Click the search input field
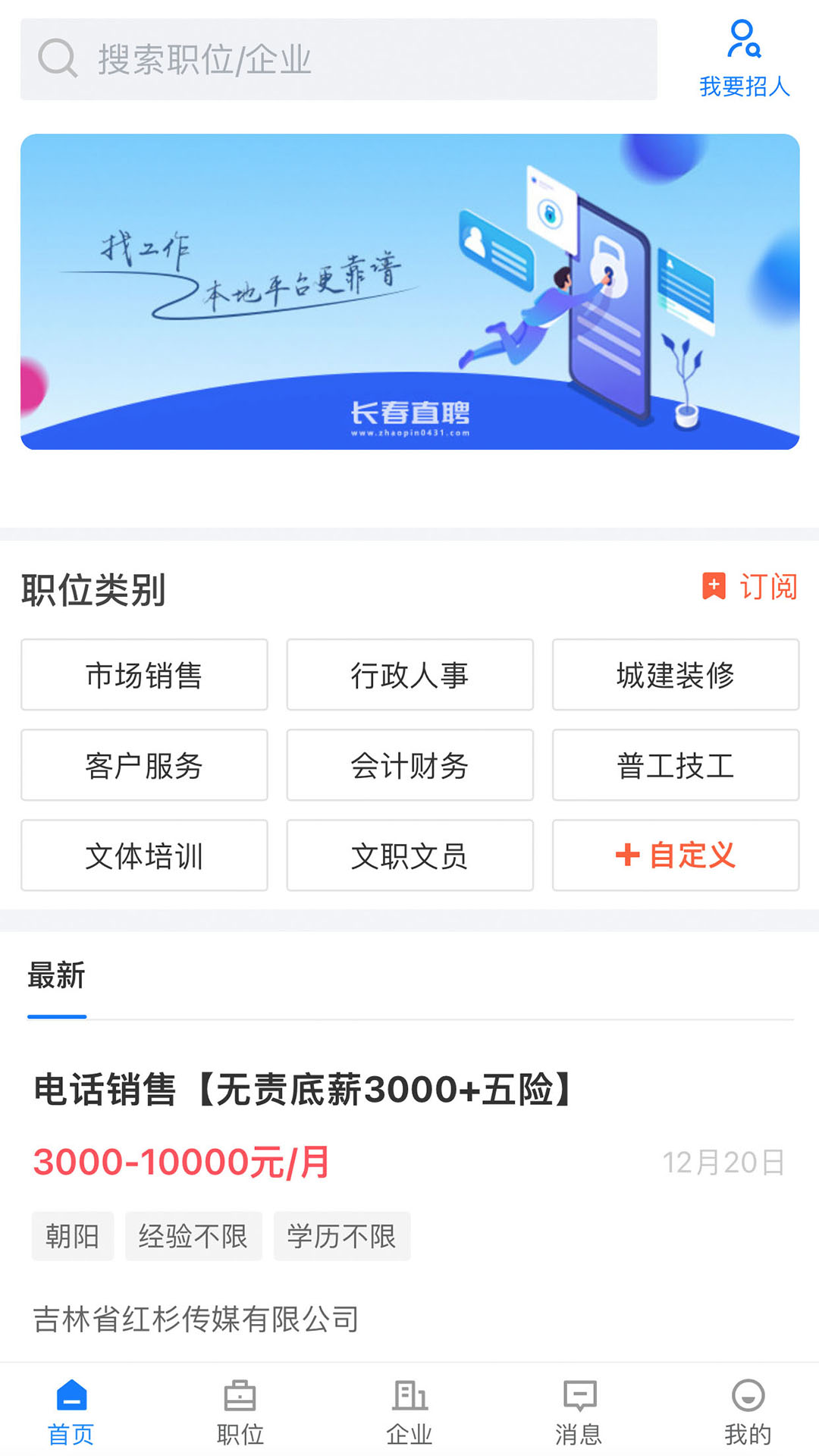 pos(341,61)
